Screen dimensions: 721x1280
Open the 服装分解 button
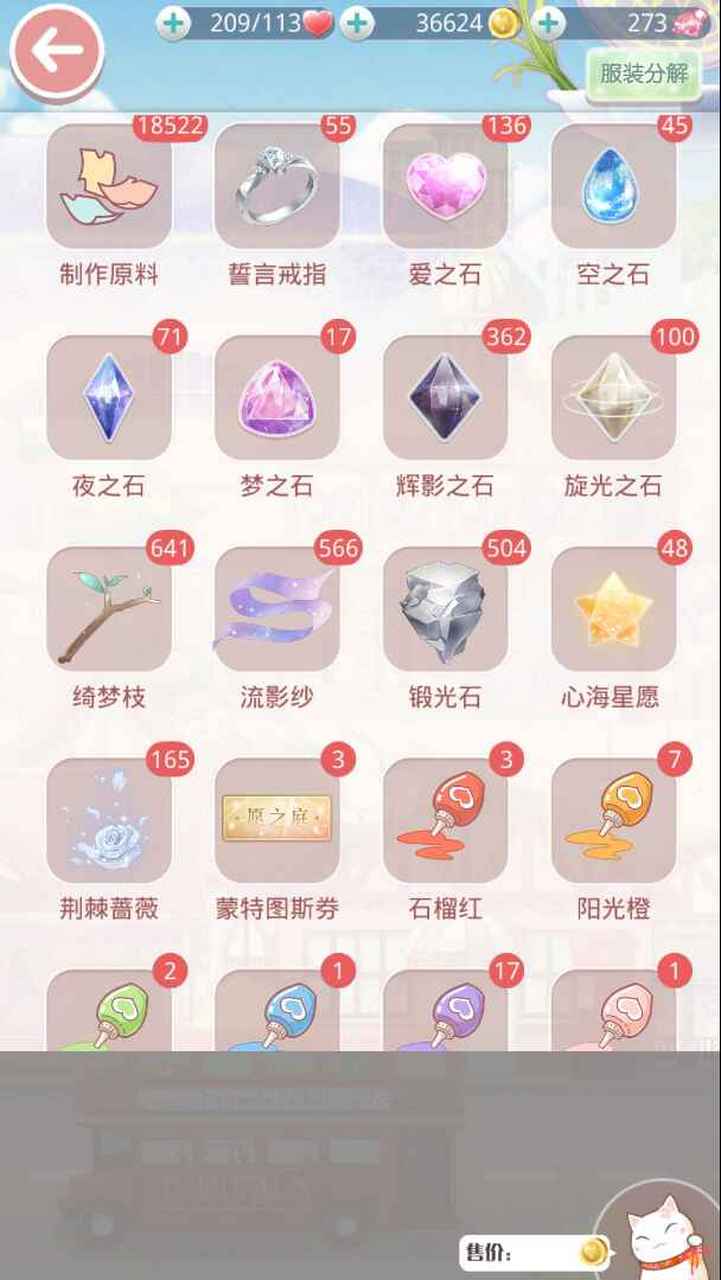click(643, 74)
